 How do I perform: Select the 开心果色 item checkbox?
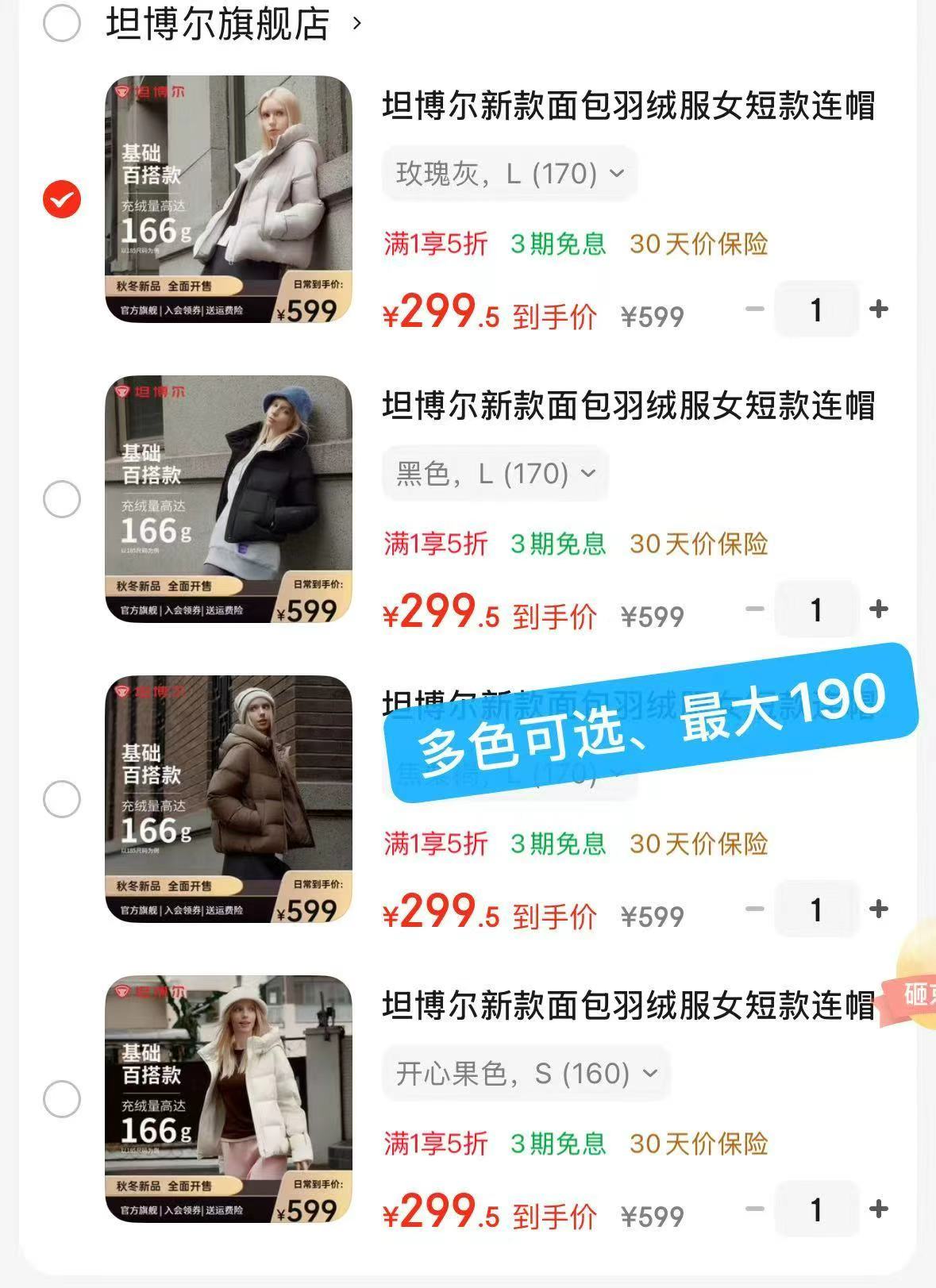pos(61,1099)
